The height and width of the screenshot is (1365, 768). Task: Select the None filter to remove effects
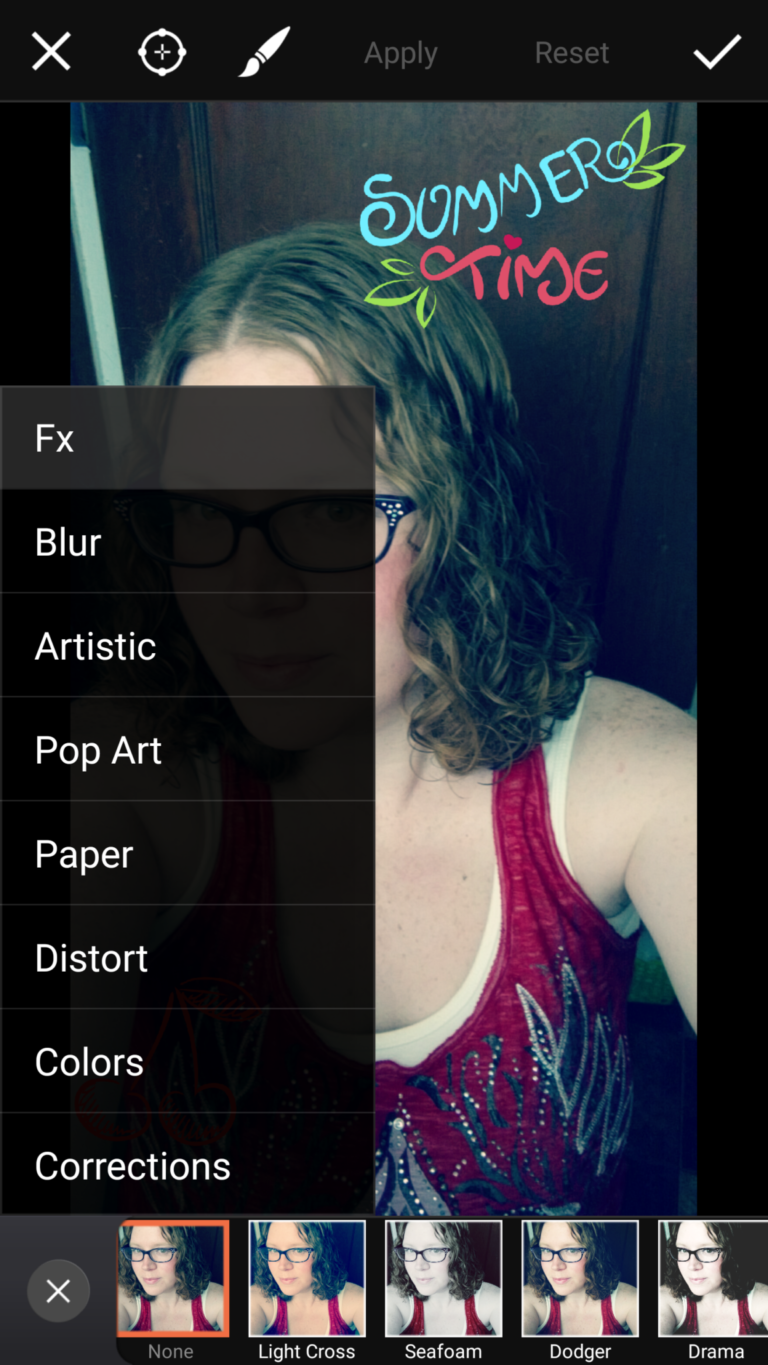coord(170,1277)
